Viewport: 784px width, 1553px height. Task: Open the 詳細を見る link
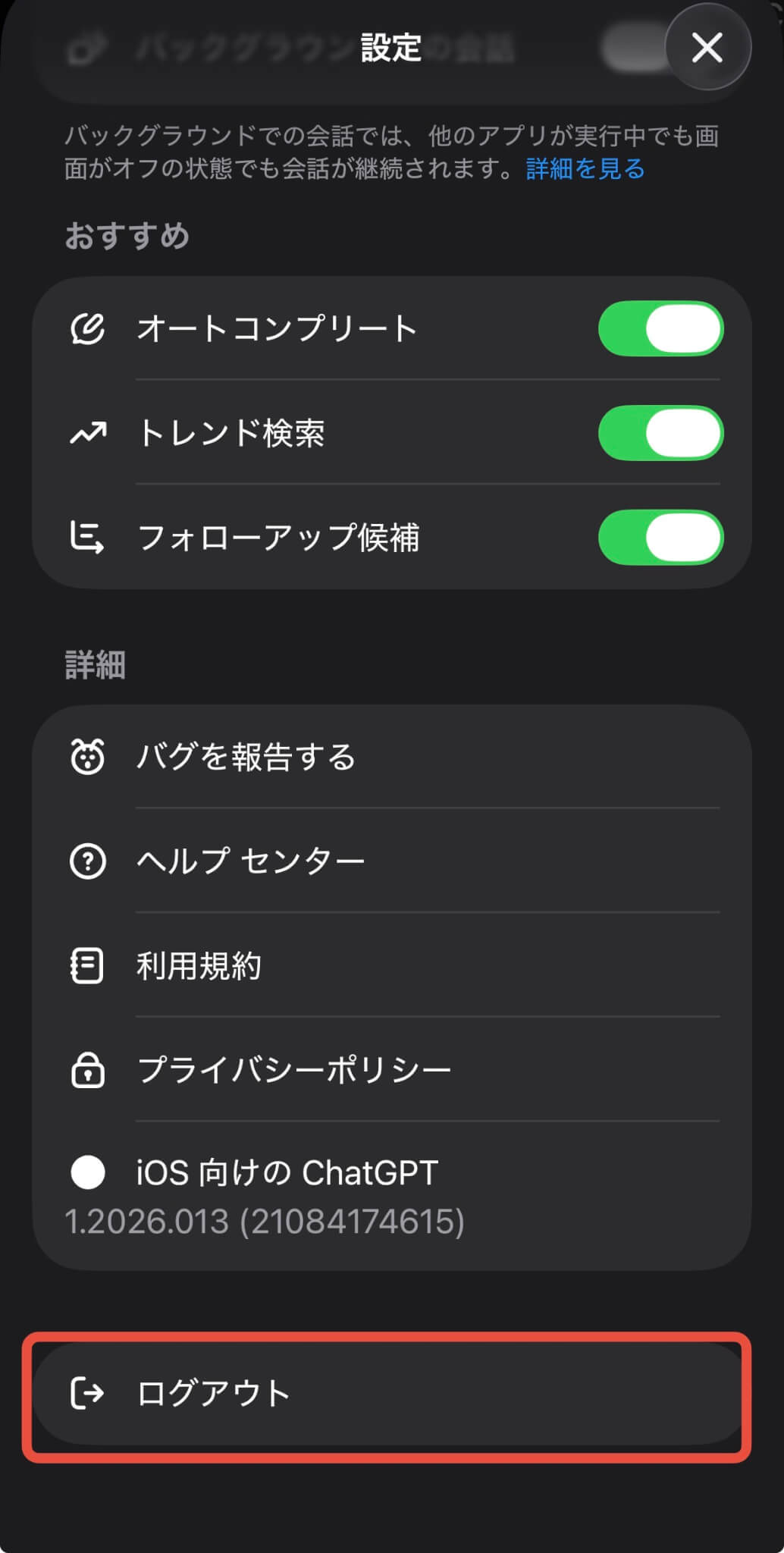[585, 168]
